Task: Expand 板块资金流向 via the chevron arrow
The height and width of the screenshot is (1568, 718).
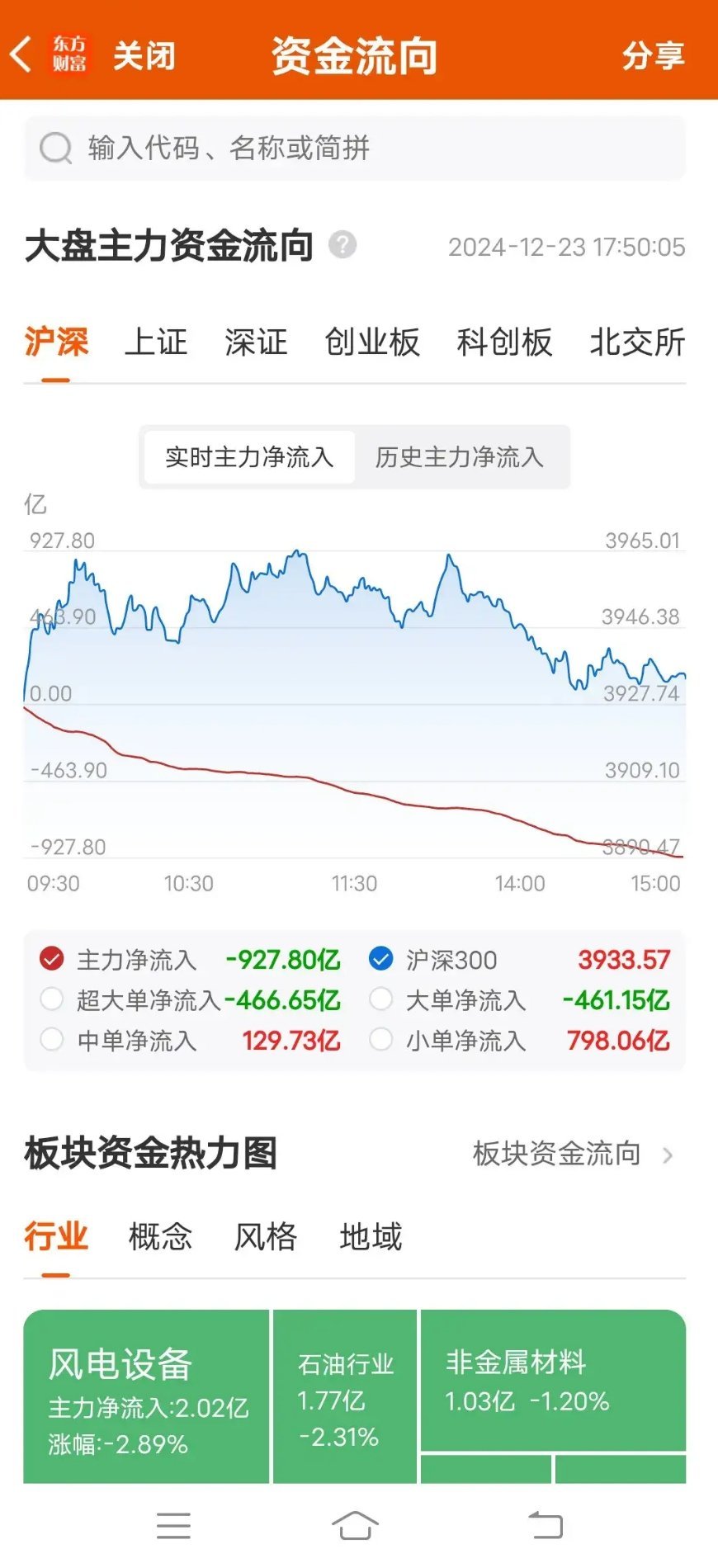Action: (x=668, y=1155)
